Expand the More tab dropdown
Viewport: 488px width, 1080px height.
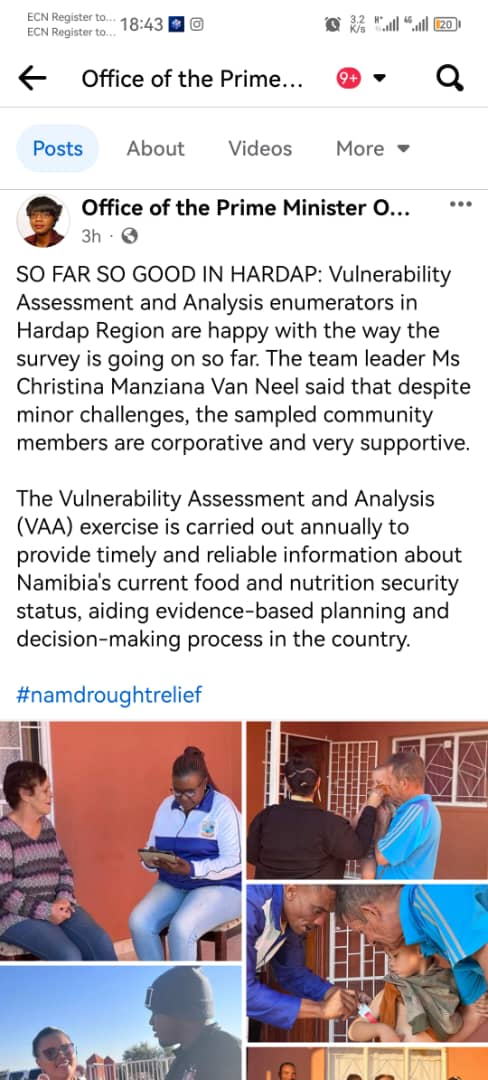372,149
